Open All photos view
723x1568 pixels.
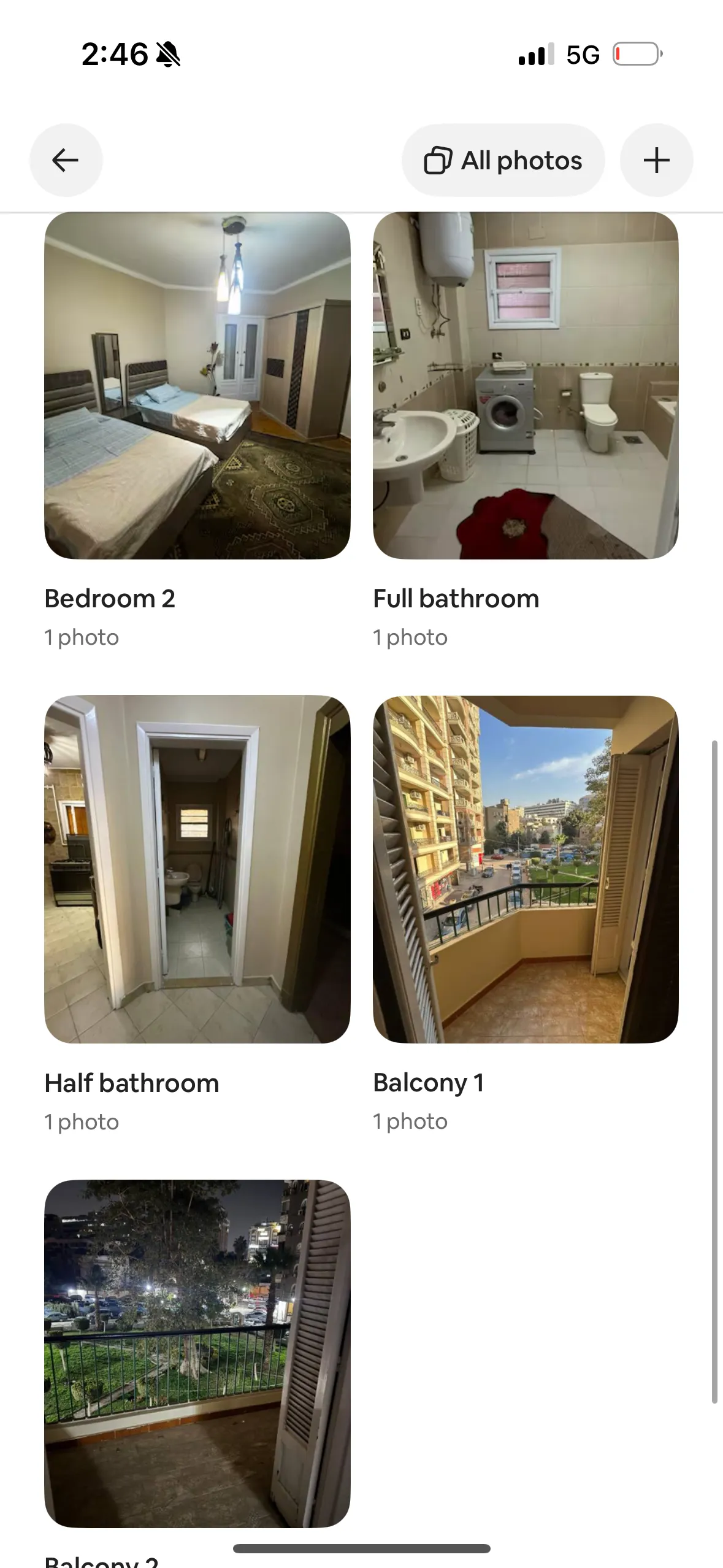(503, 160)
